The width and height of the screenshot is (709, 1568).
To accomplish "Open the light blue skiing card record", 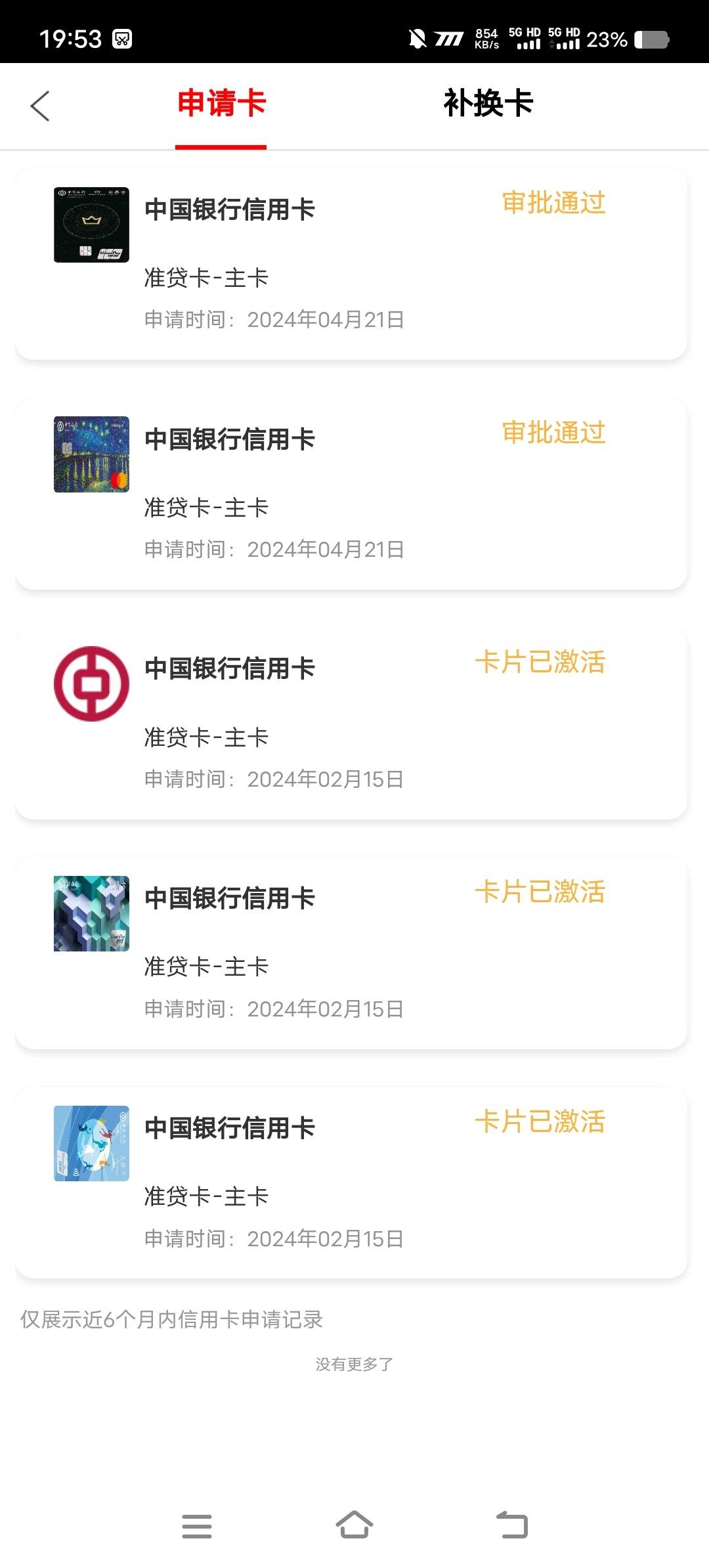I will [351, 1183].
